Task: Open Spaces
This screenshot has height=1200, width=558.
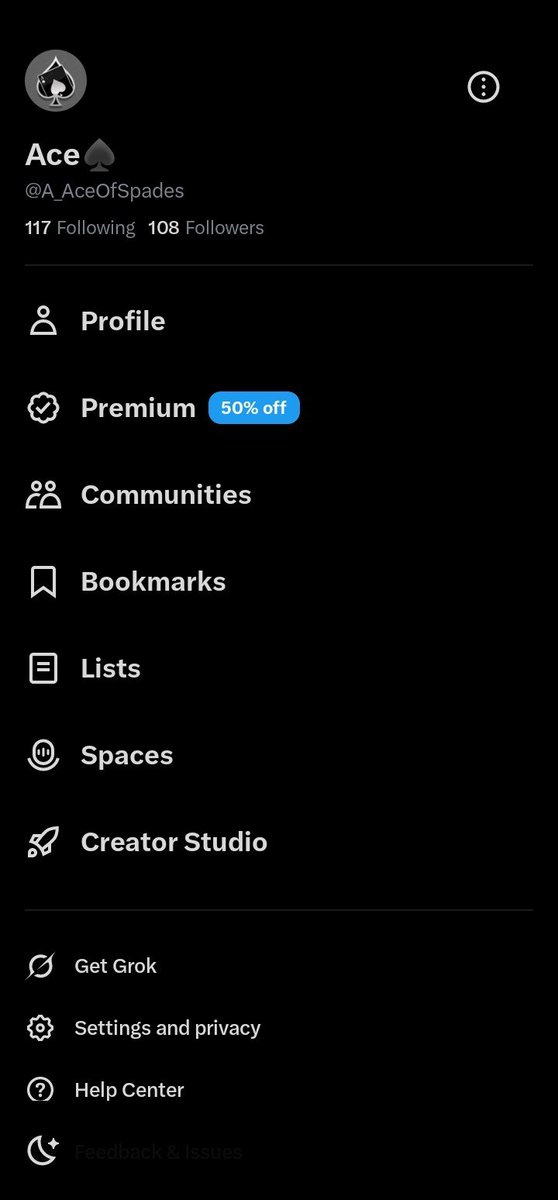Action: coord(279,755)
